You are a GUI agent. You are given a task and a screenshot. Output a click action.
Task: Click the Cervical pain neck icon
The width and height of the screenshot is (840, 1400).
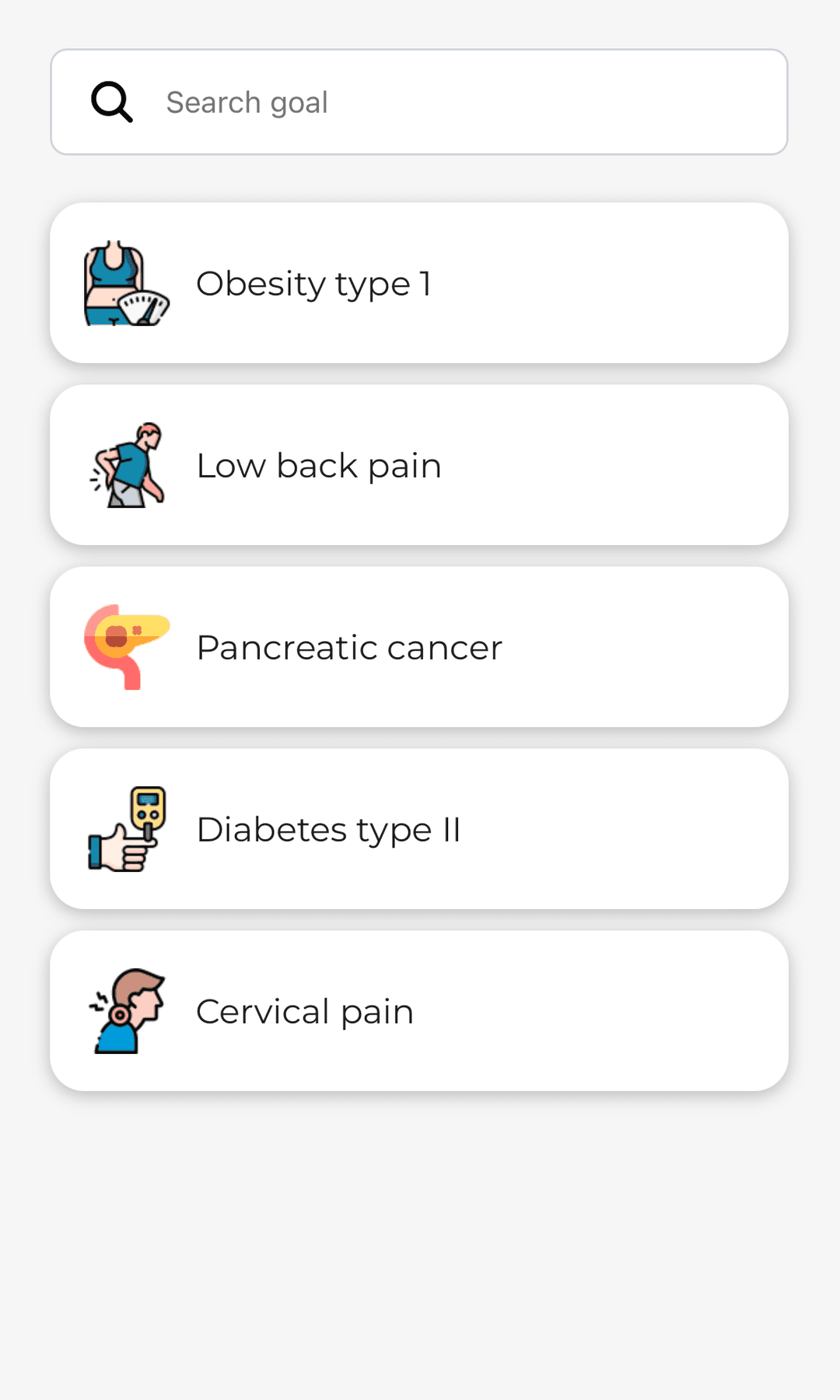click(127, 1010)
